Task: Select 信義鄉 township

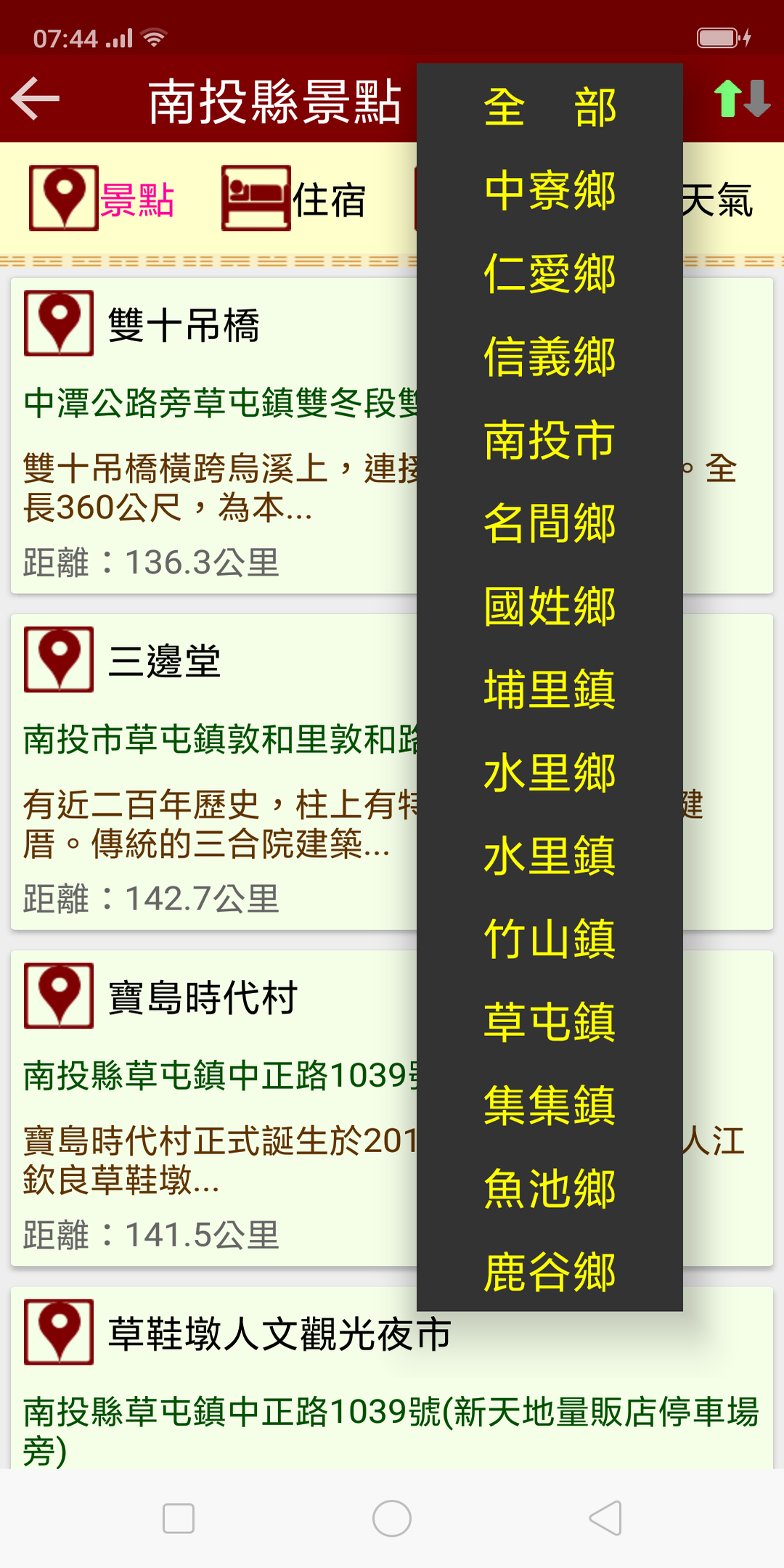Action: (x=550, y=356)
